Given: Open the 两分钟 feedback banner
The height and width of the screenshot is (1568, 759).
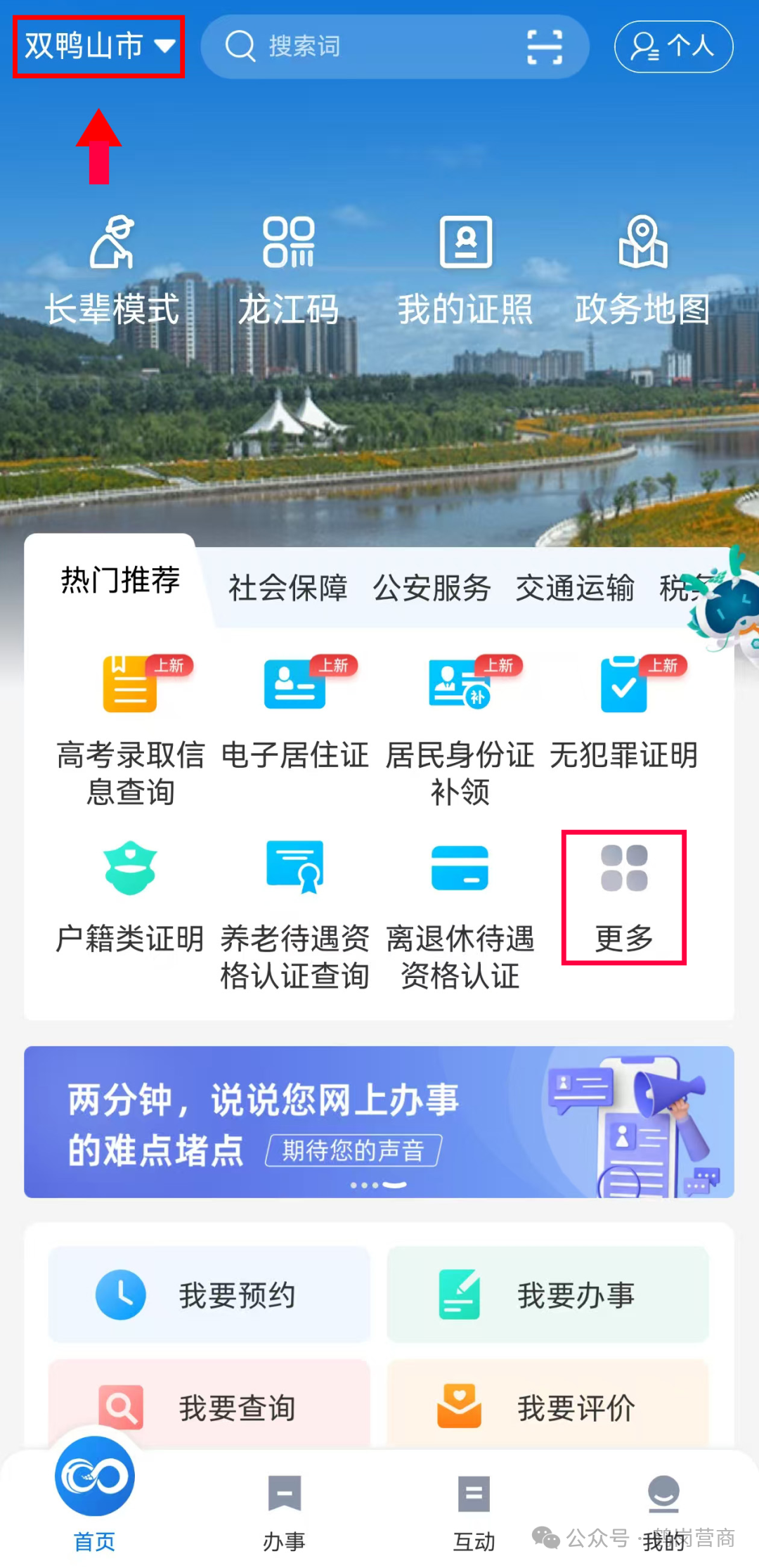Looking at the screenshot, I should [x=379, y=1122].
